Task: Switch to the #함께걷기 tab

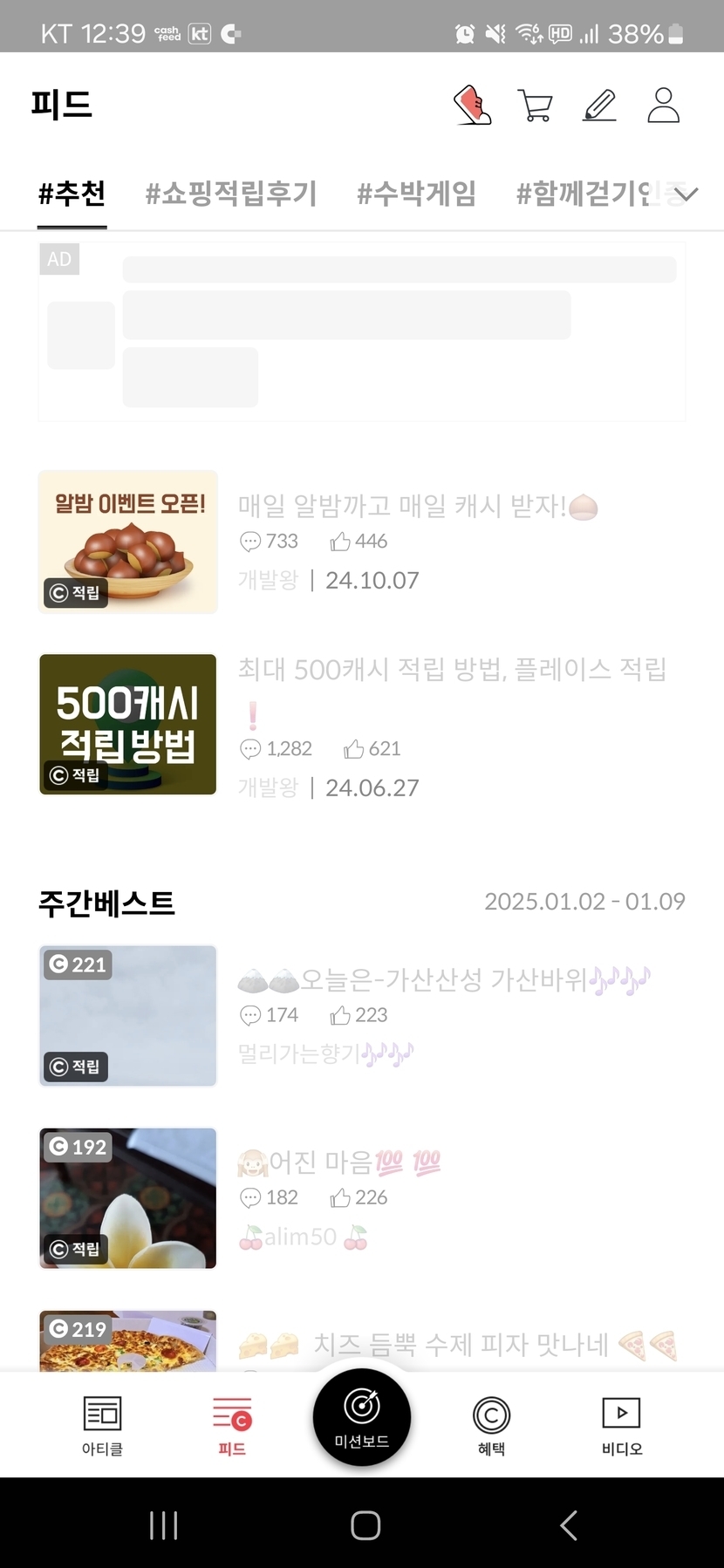Action: [583, 193]
